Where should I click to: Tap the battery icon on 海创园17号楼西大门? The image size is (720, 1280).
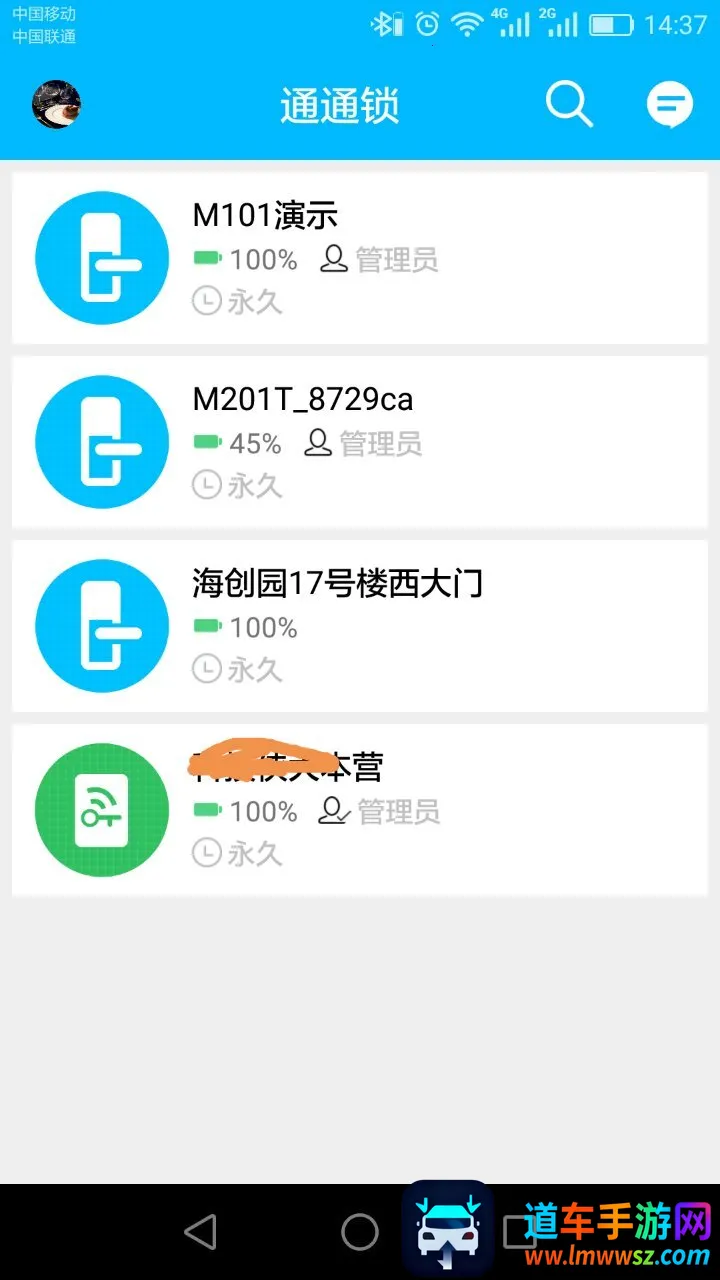click(207, 627)
